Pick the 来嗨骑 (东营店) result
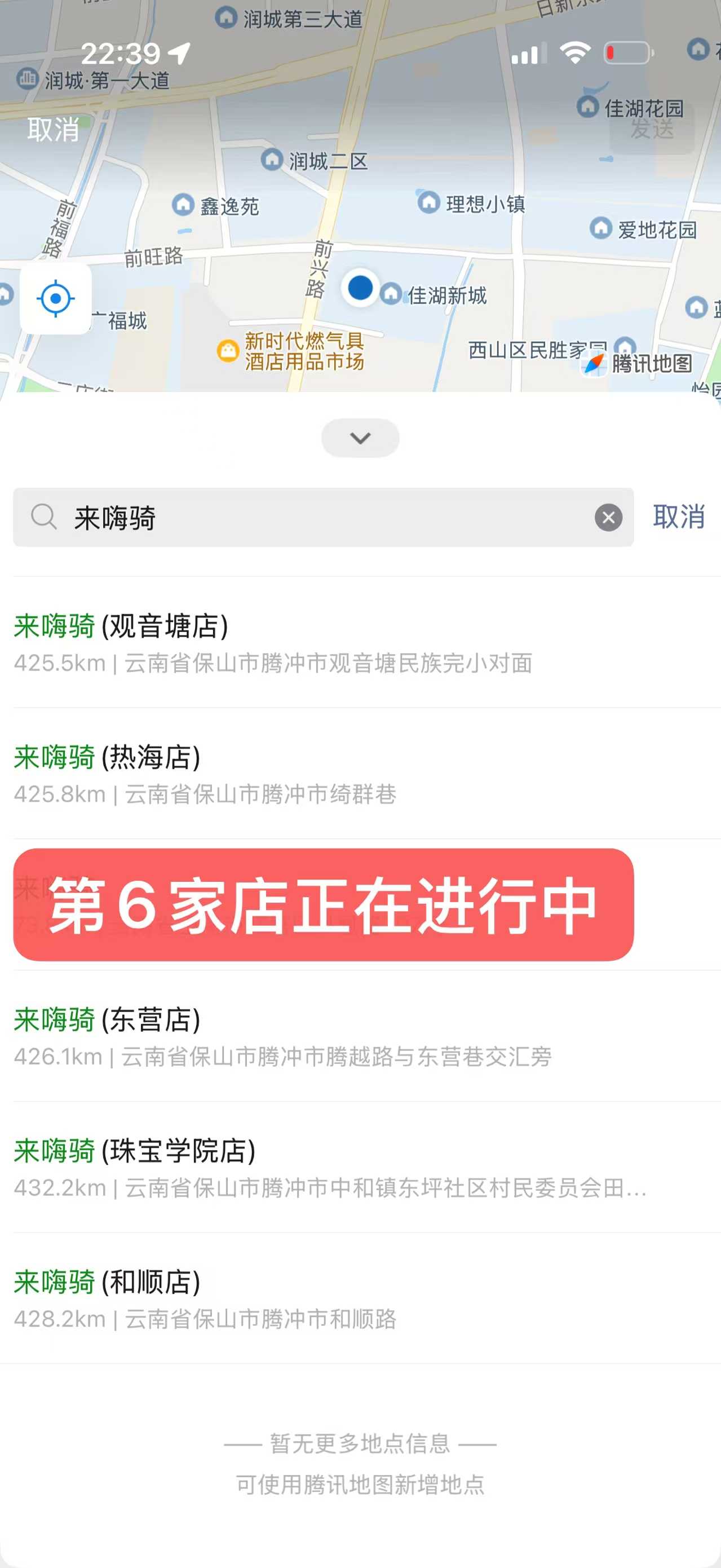The width and height of the screenshot is (721, 1568). [360, 1036]
